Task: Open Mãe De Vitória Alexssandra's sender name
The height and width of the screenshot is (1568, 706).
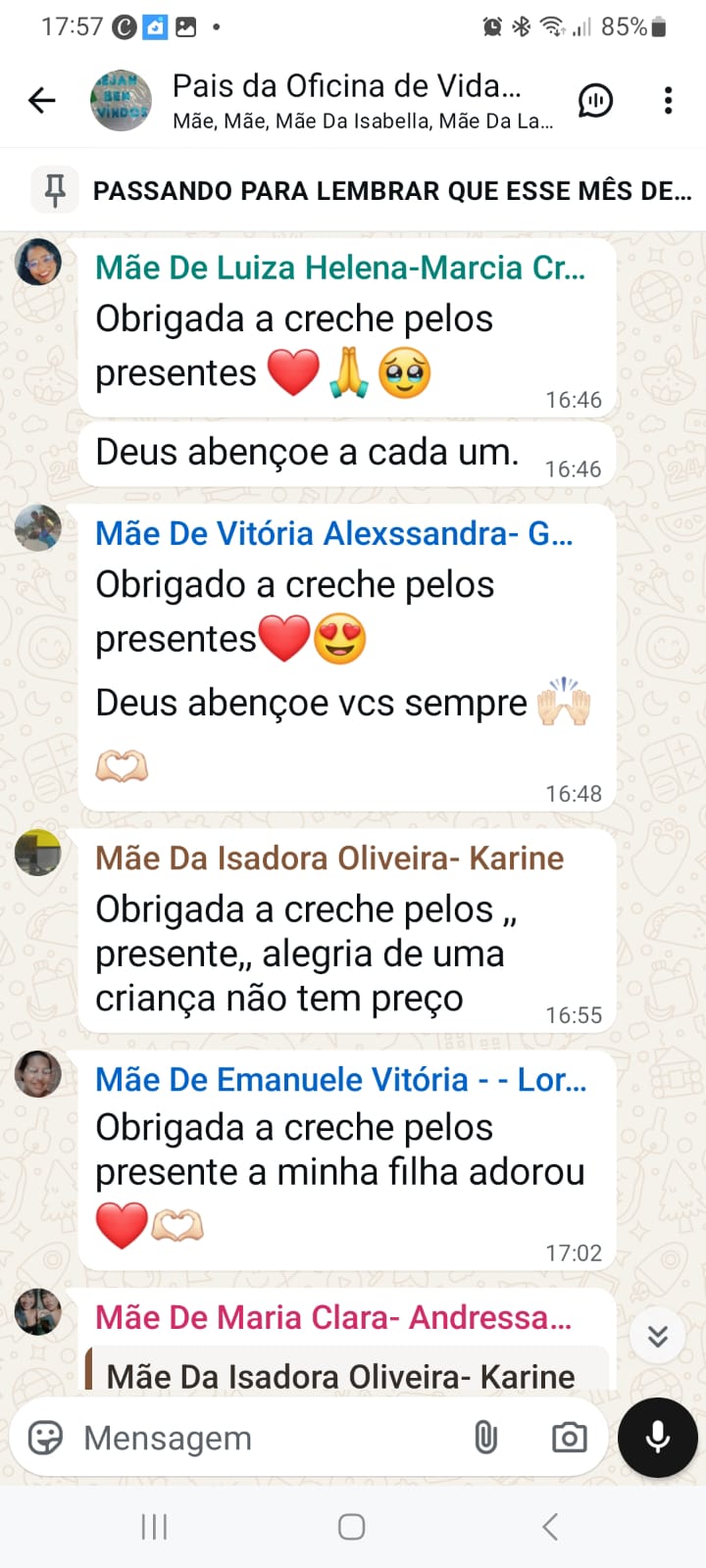Action: pos(333,533)
